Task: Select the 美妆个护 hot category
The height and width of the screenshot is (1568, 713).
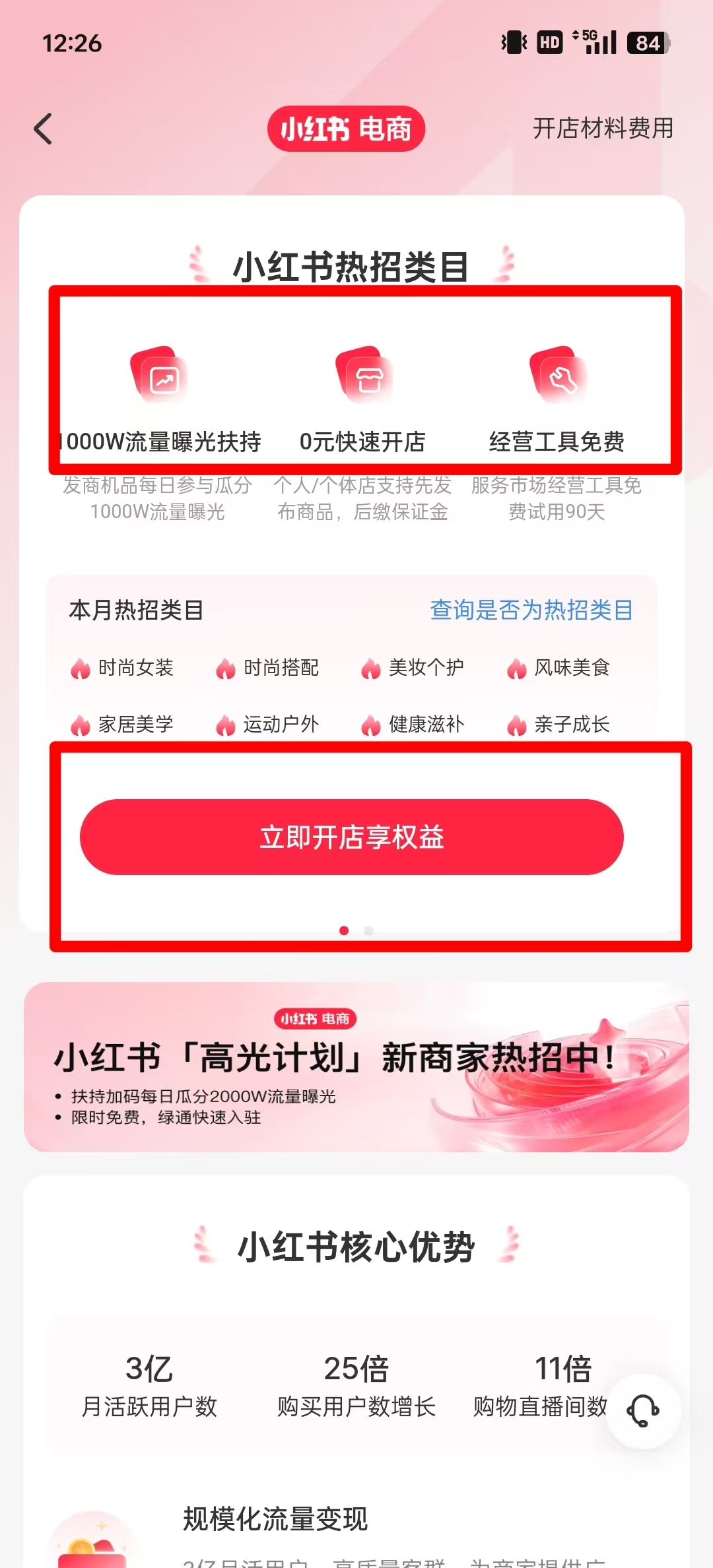Action: [413, 668]
